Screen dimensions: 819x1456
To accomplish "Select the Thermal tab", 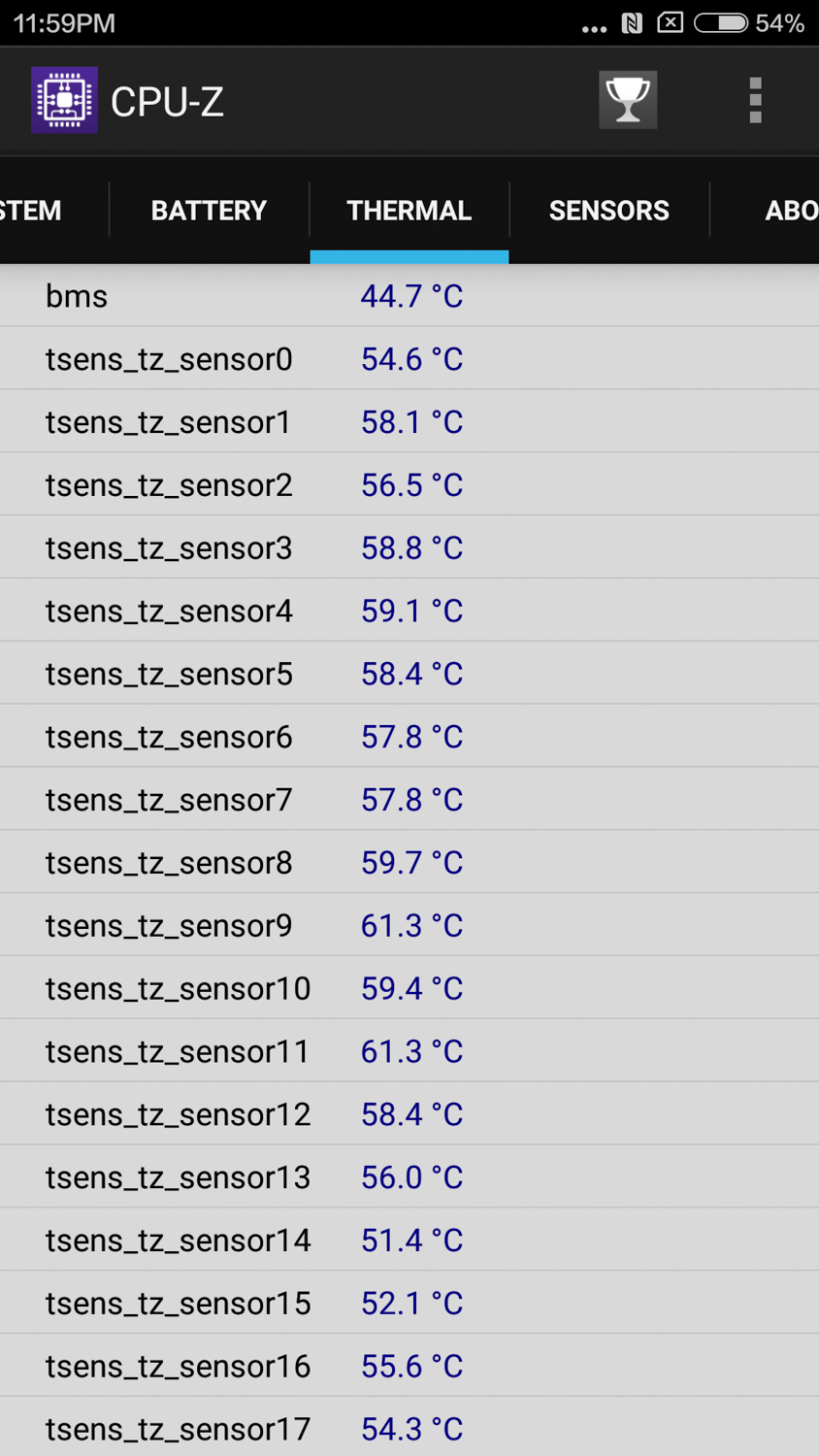I will point(409,211).
